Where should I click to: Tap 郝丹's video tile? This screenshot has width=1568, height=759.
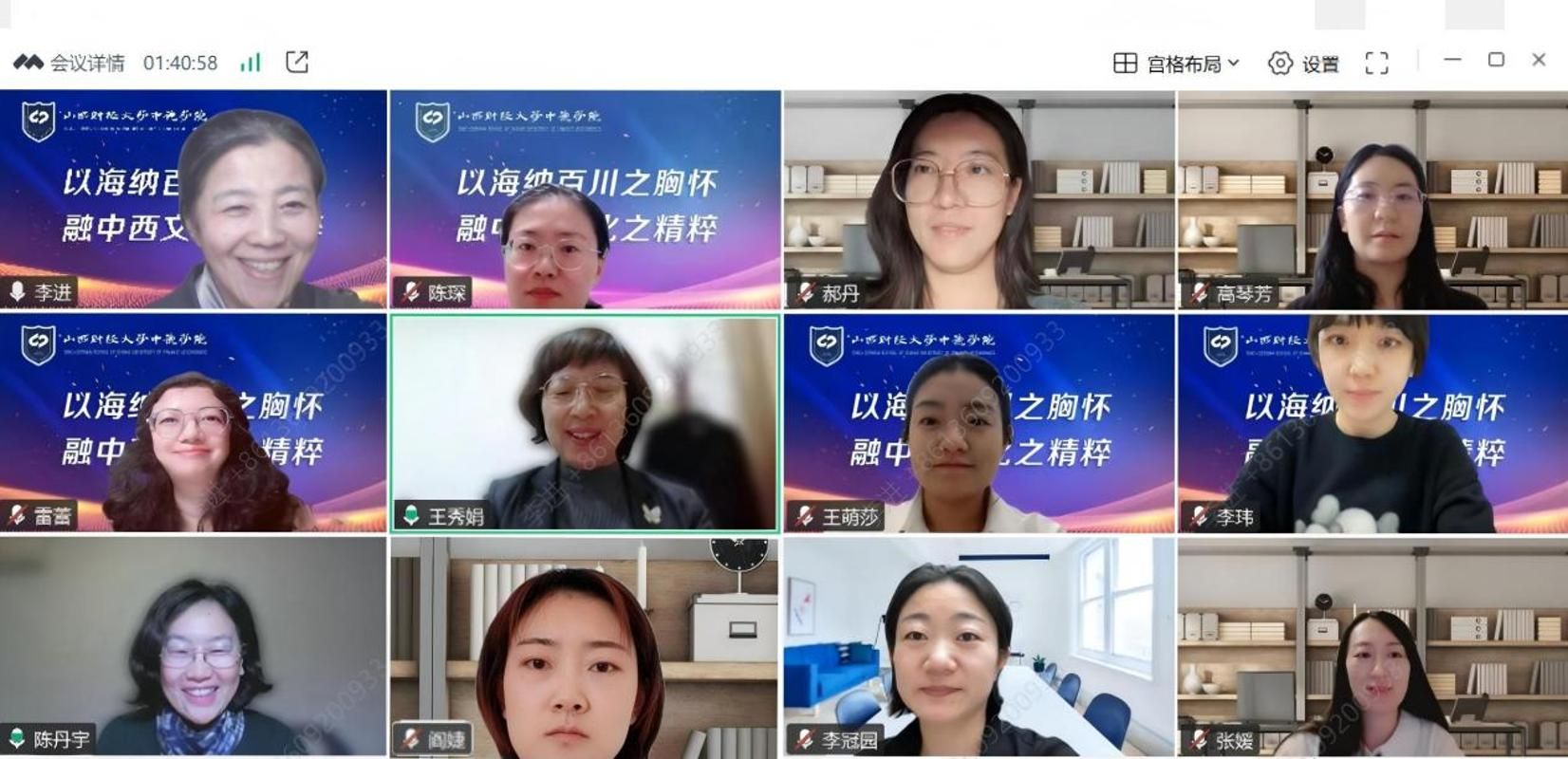[979, 199]
